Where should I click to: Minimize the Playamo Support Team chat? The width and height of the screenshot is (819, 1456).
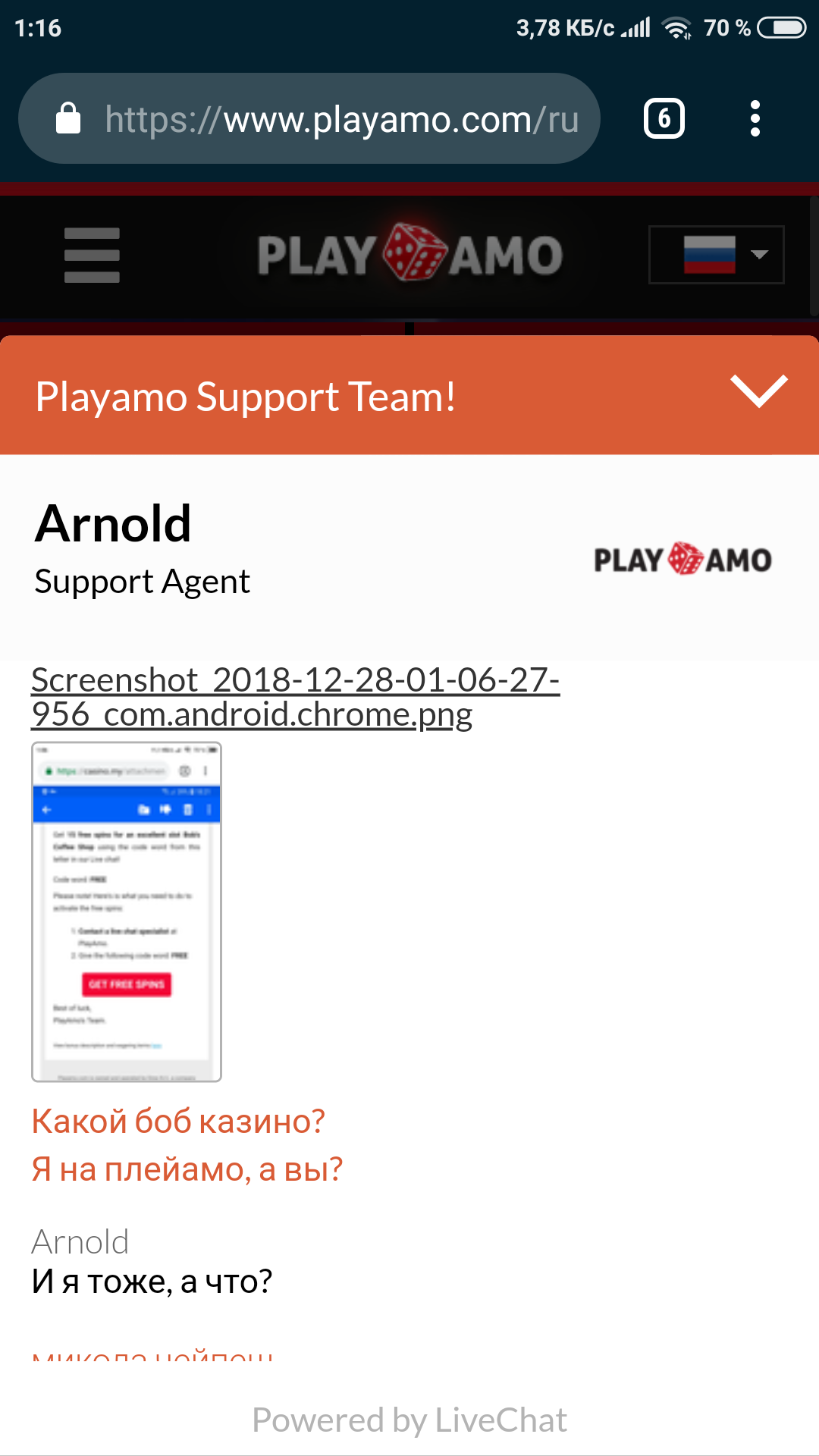click(x=758, y=391)
